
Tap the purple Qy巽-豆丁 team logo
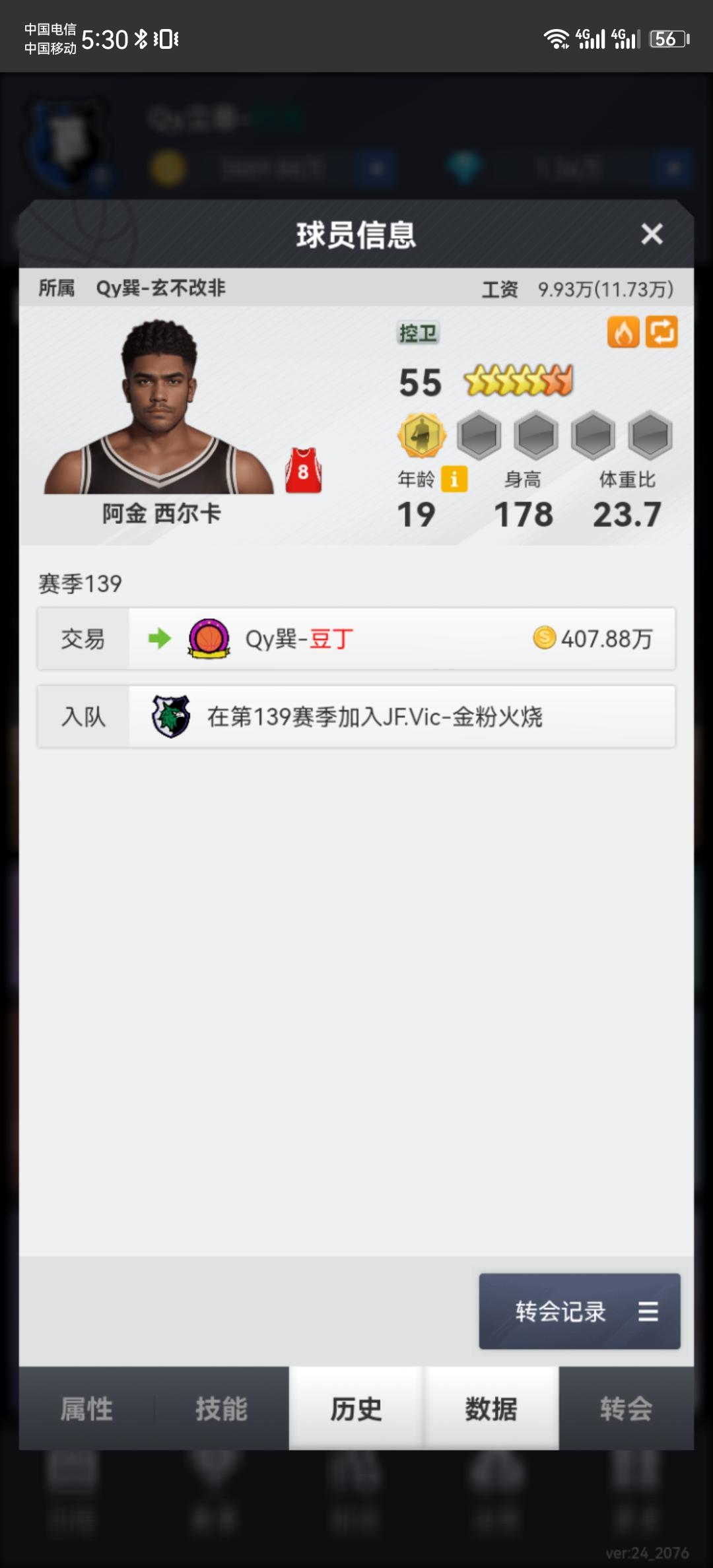[x=208, y=638]
